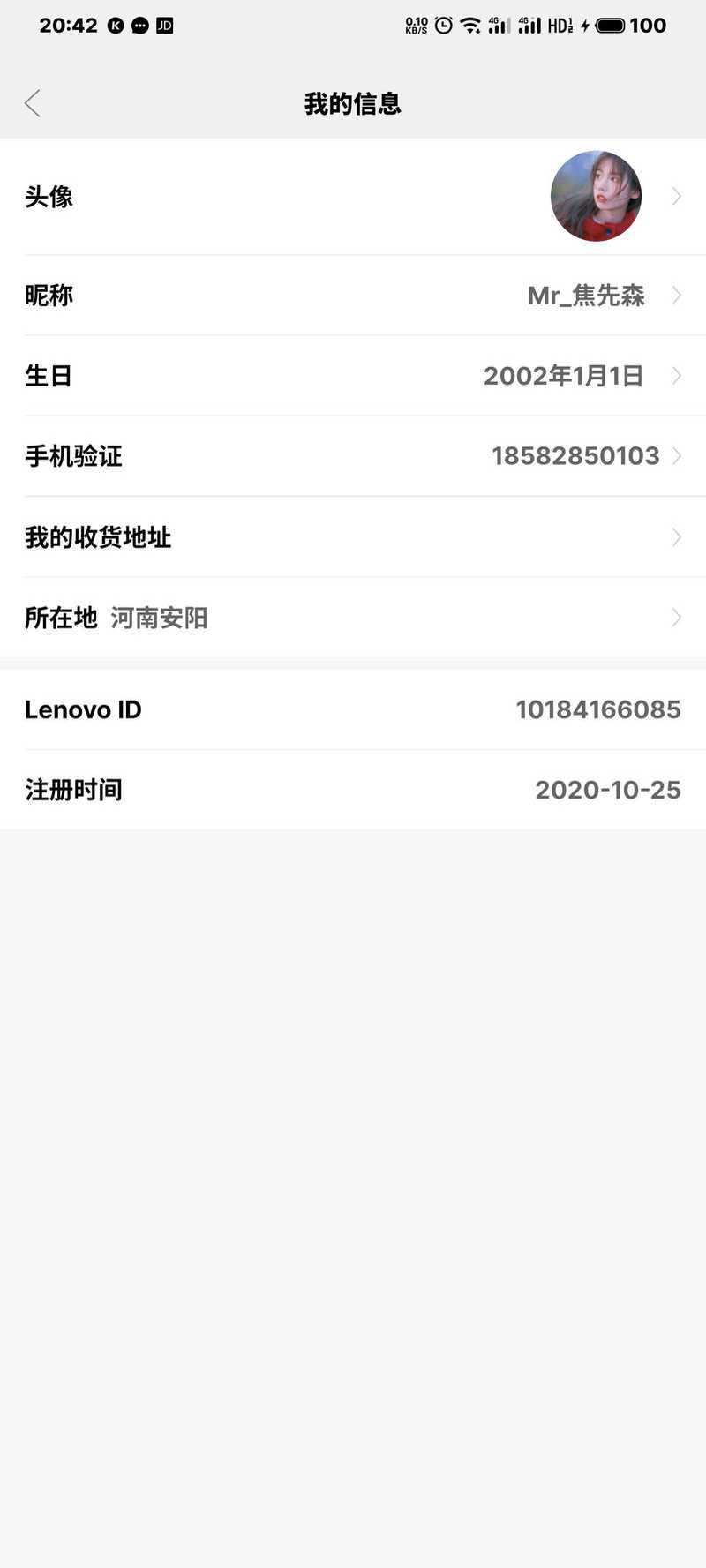
Task: Open 我的收货地址 shipping addresses
Action: 353,536
